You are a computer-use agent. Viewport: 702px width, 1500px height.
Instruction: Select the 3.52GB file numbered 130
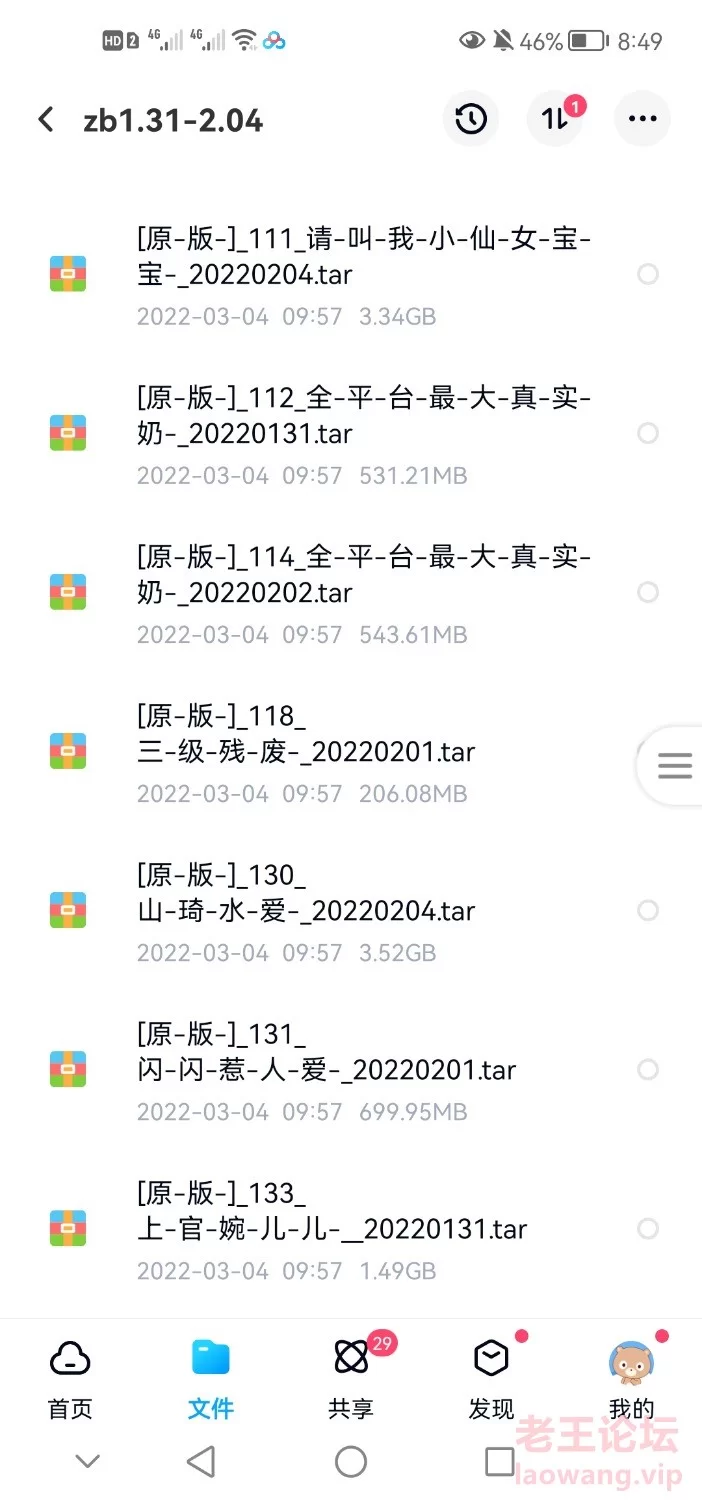(648, 910)
